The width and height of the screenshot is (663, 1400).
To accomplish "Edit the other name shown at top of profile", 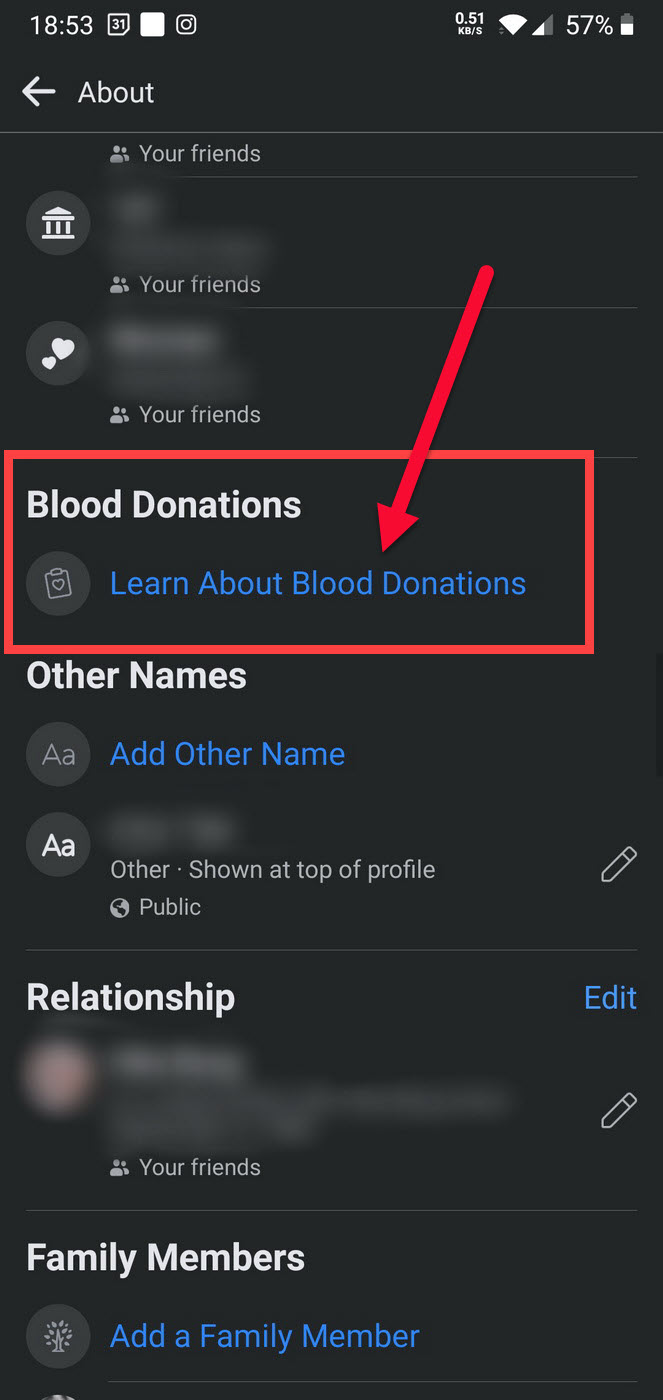I will point(618,865).
